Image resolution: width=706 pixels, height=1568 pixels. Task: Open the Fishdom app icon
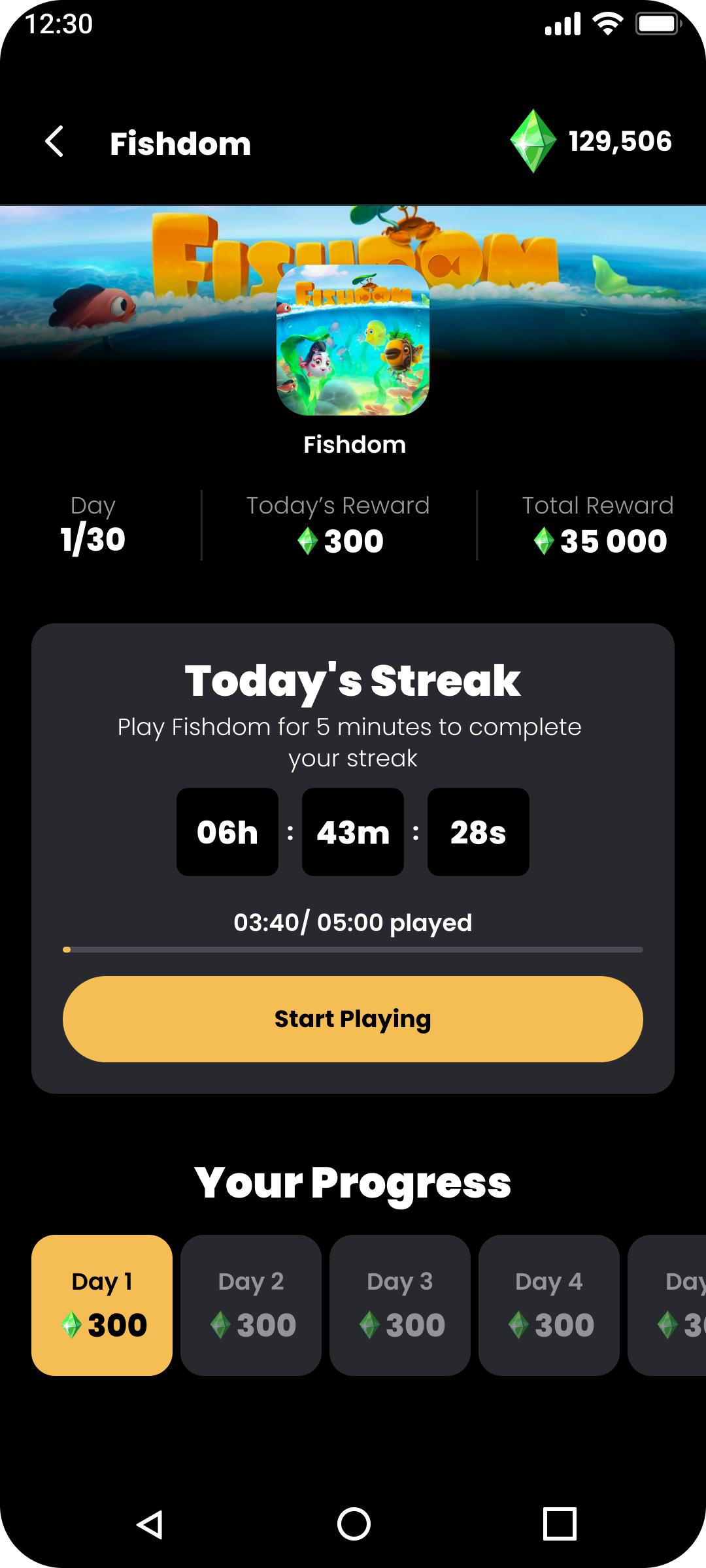(x=353, y=340)
